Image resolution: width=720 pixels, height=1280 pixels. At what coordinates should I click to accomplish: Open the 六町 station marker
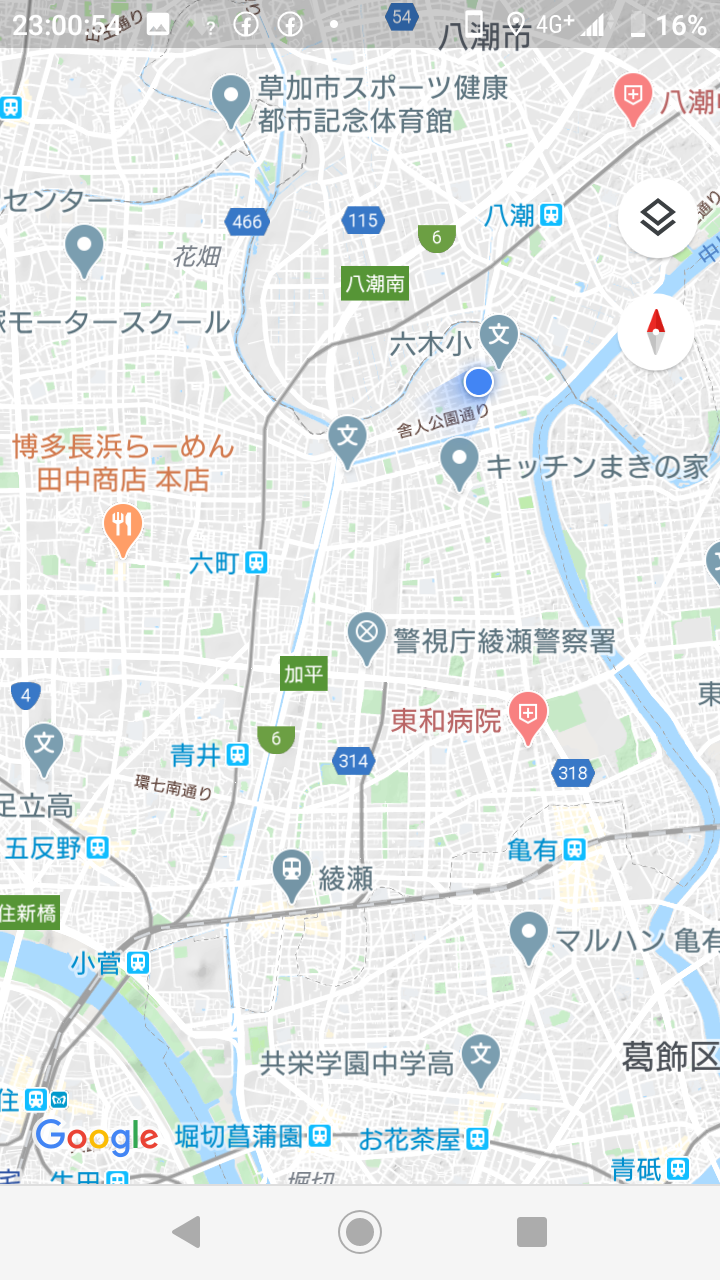tap(257, 563)
